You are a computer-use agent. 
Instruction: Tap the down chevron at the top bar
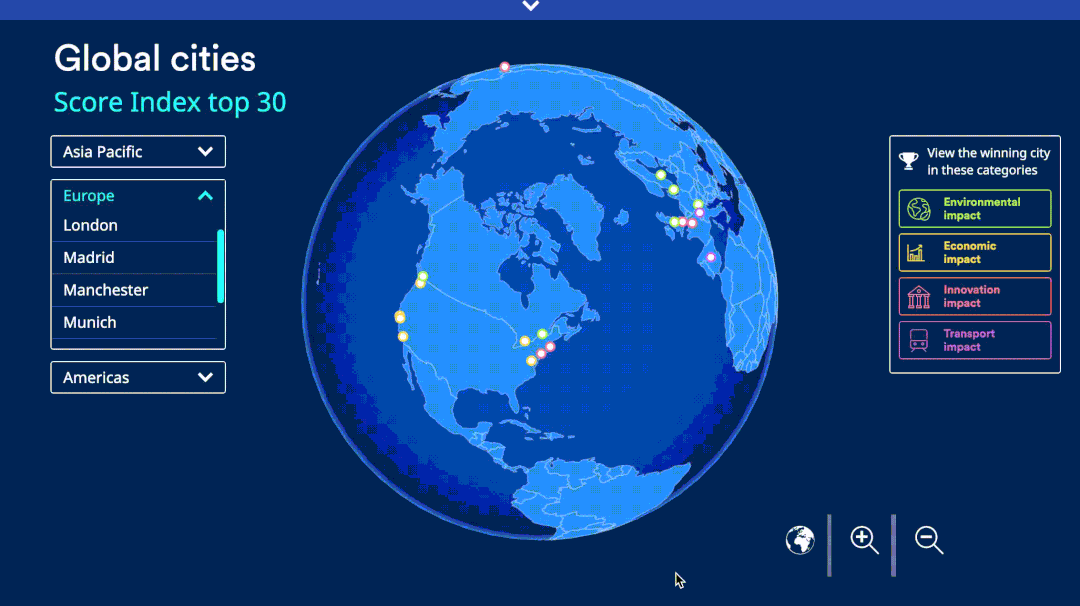tap(531, 6)
